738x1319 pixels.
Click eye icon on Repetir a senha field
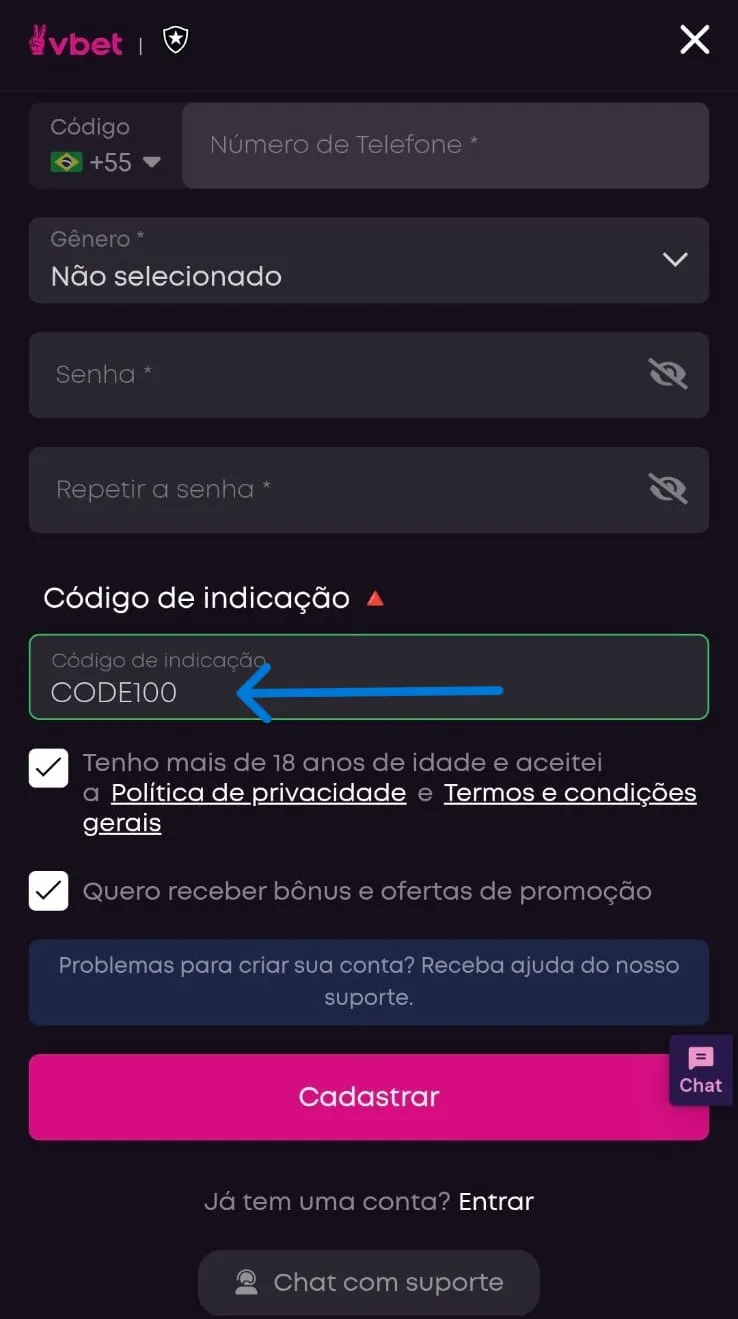(x=667, y=490)
